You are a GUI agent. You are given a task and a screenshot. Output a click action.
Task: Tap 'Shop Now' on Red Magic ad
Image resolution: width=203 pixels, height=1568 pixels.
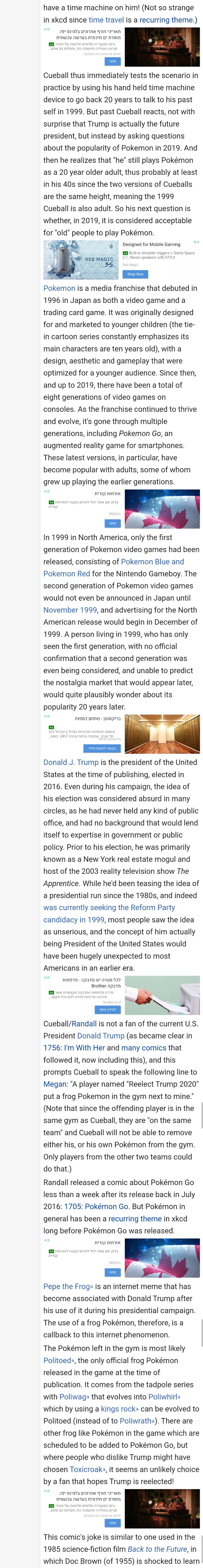(x=135, y=274)
